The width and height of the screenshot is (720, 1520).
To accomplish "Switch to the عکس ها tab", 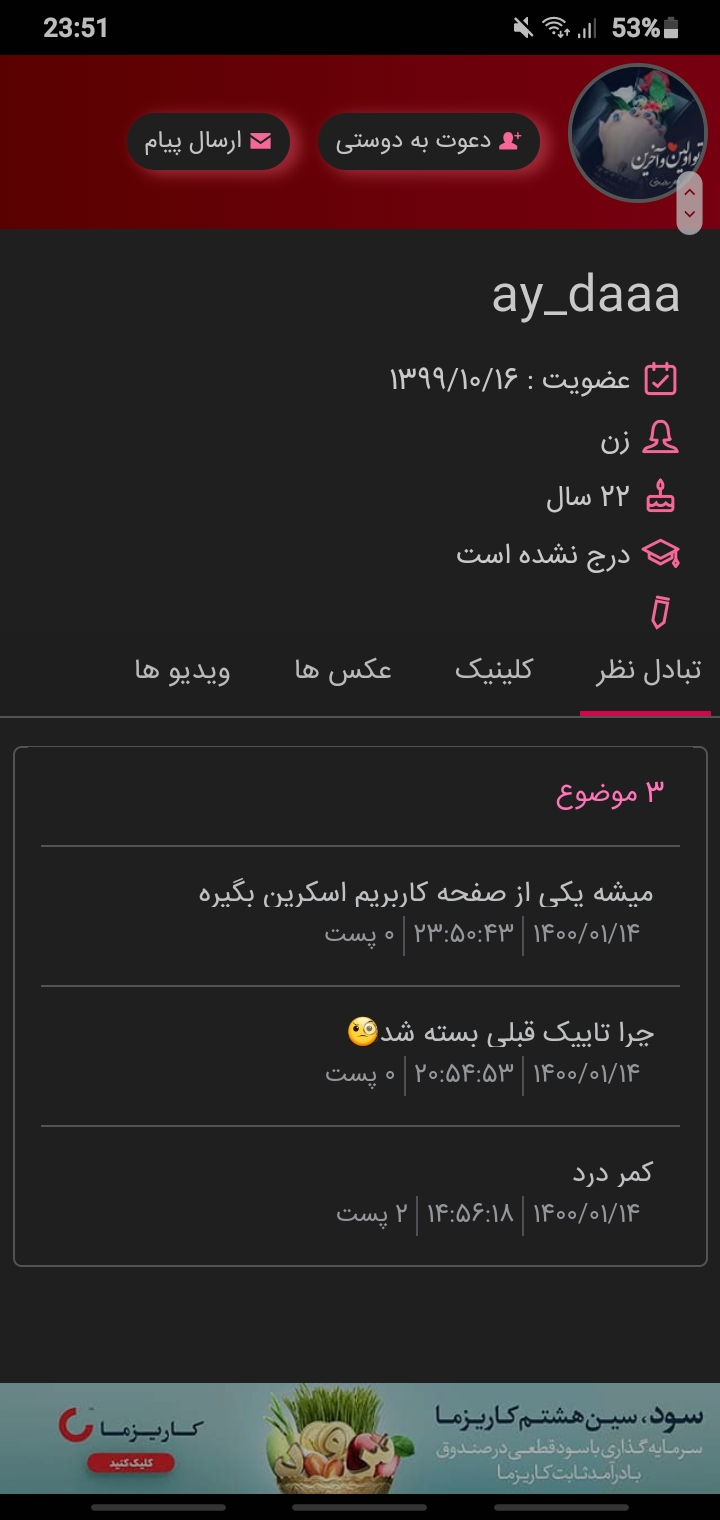I will (x=343, y=670).
